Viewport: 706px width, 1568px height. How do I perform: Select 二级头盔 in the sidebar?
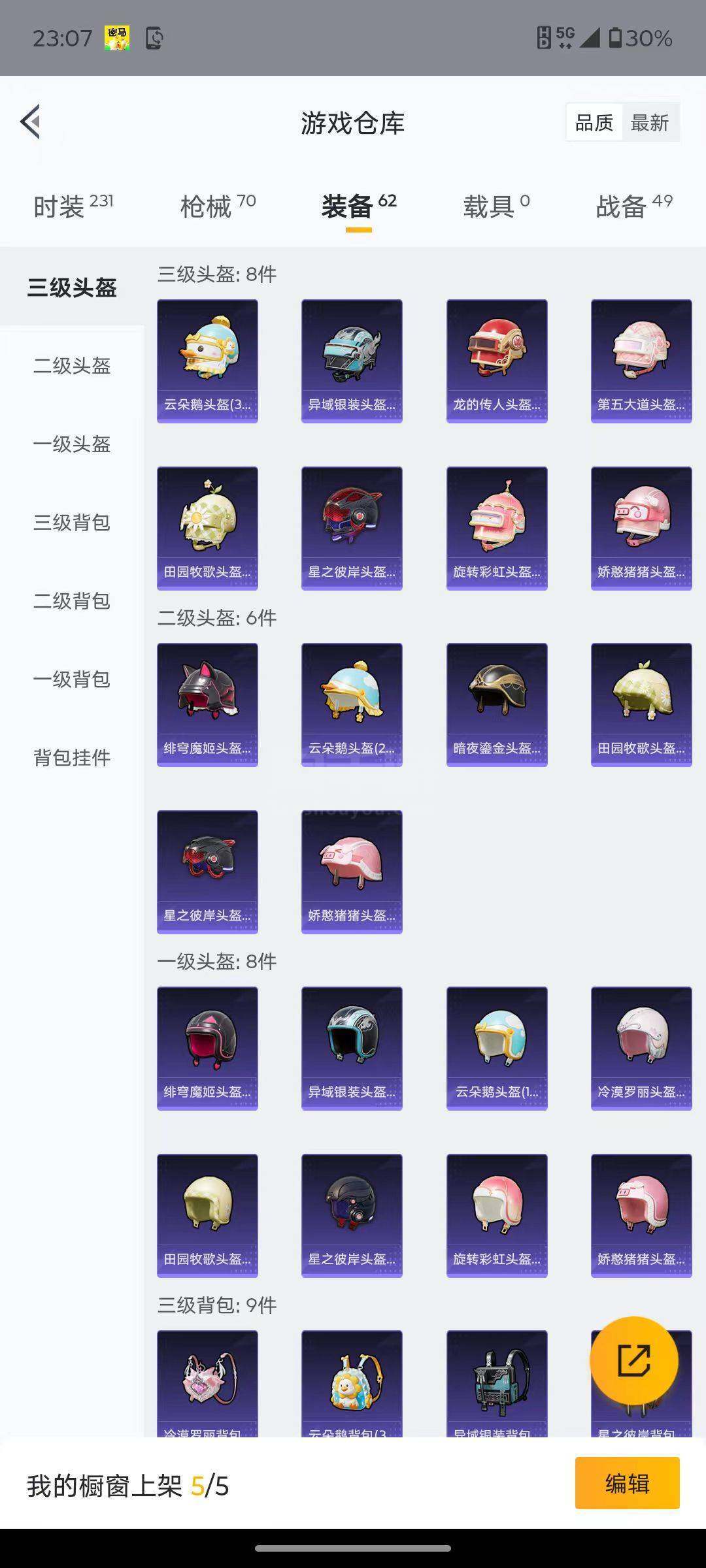click(x=72, y=366)
